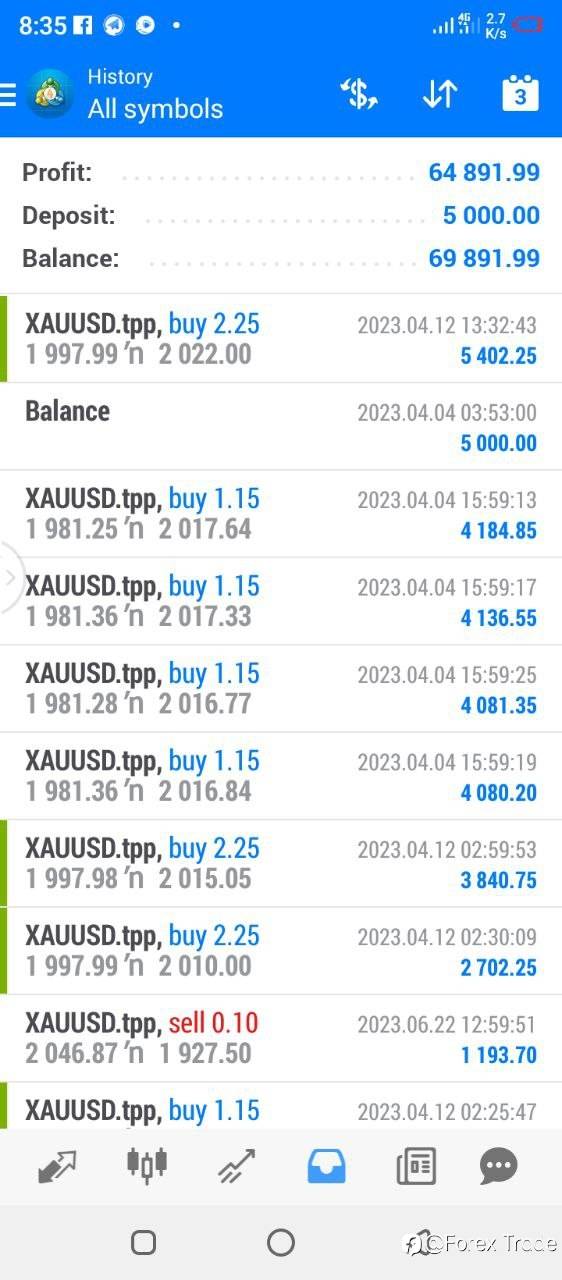Open the sell 0.10 trade entry
The width and height of the screenshot is (562, 1280).
tap(281, 1038)
